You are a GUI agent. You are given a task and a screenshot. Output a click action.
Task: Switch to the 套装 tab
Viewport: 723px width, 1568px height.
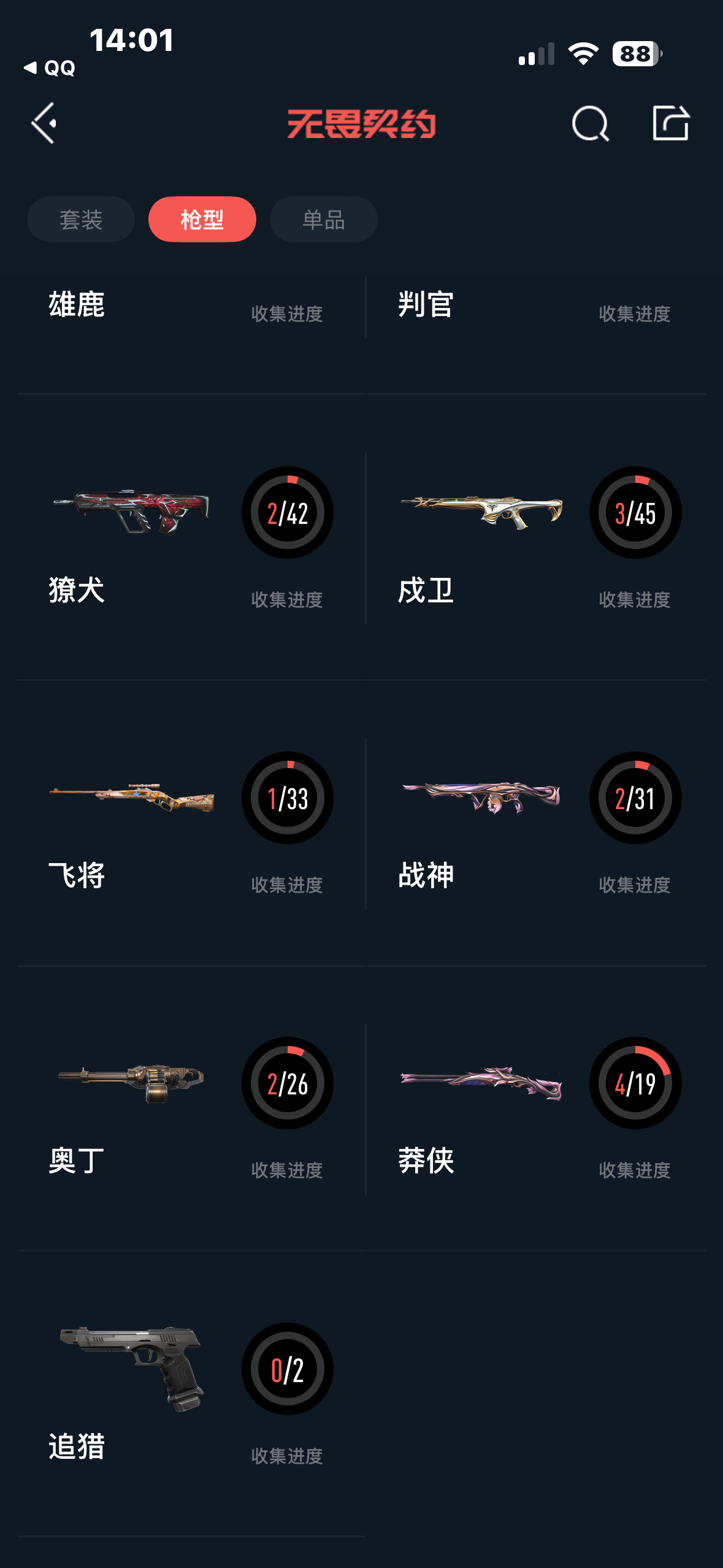pos(81,220)
